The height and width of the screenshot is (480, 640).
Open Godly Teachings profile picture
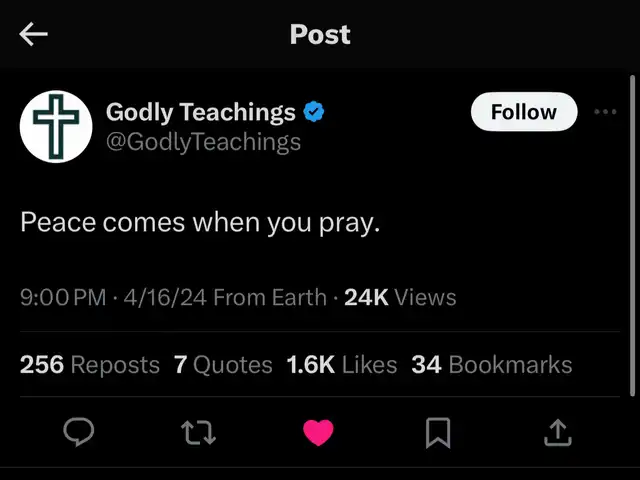tap(57, 125)
